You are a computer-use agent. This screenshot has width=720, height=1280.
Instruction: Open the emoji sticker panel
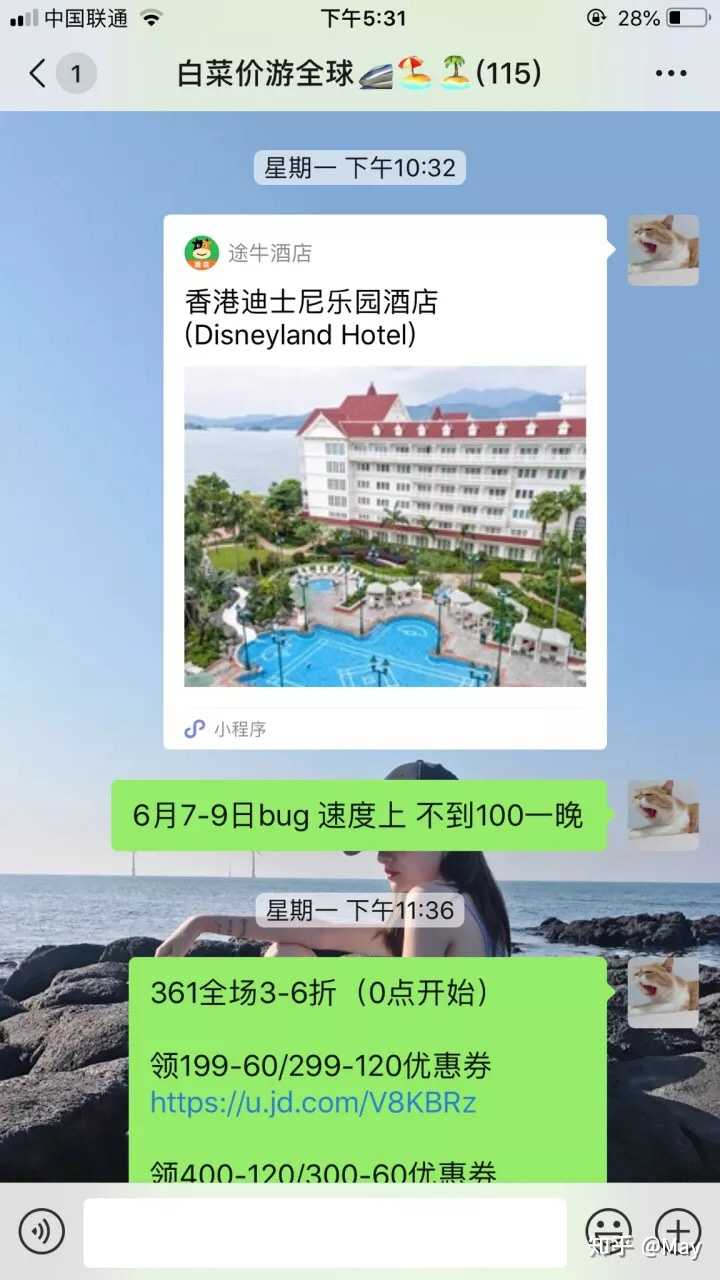click(608, 1230)
